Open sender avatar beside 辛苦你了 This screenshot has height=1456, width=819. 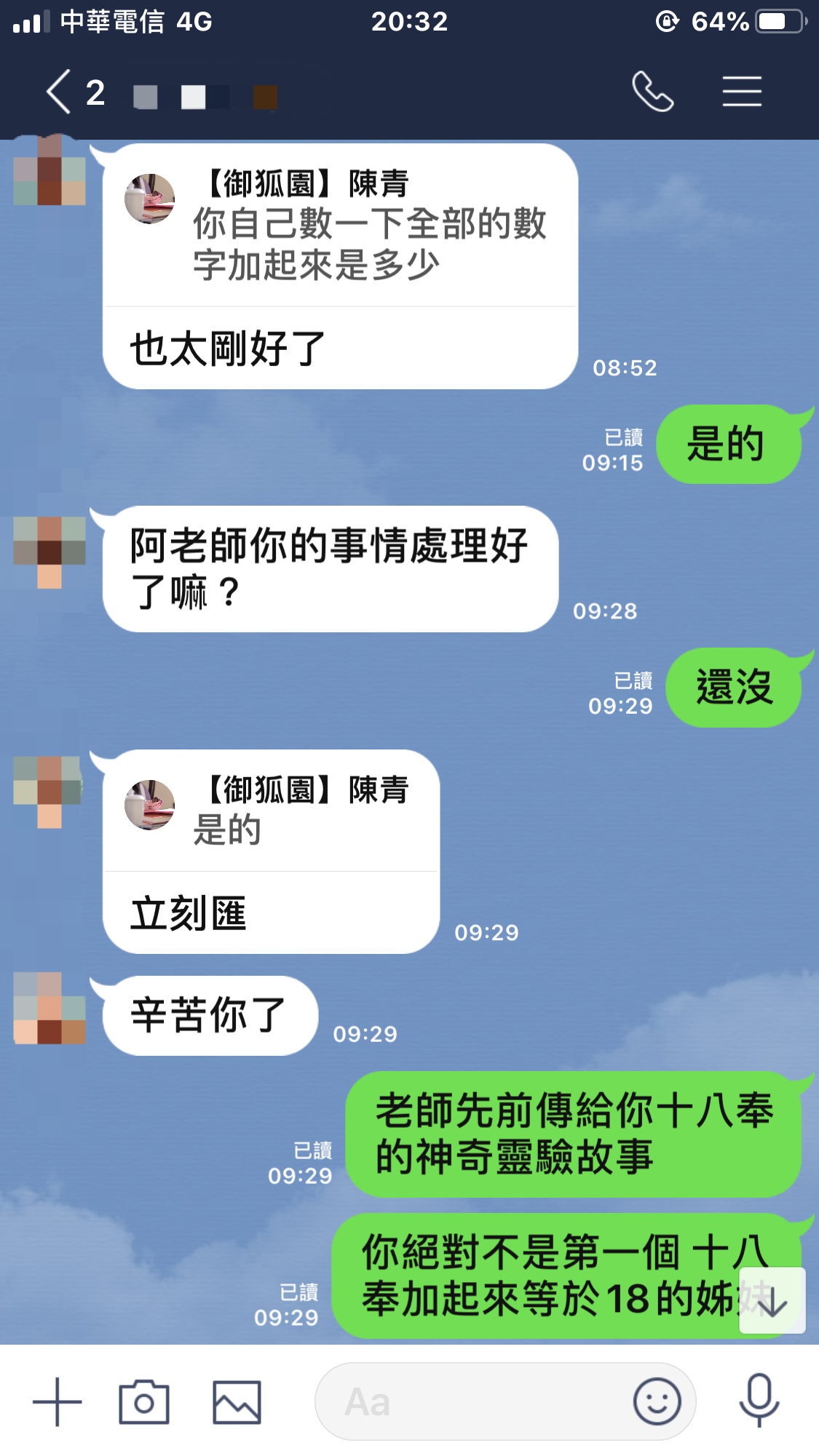tap(50, 1009)
